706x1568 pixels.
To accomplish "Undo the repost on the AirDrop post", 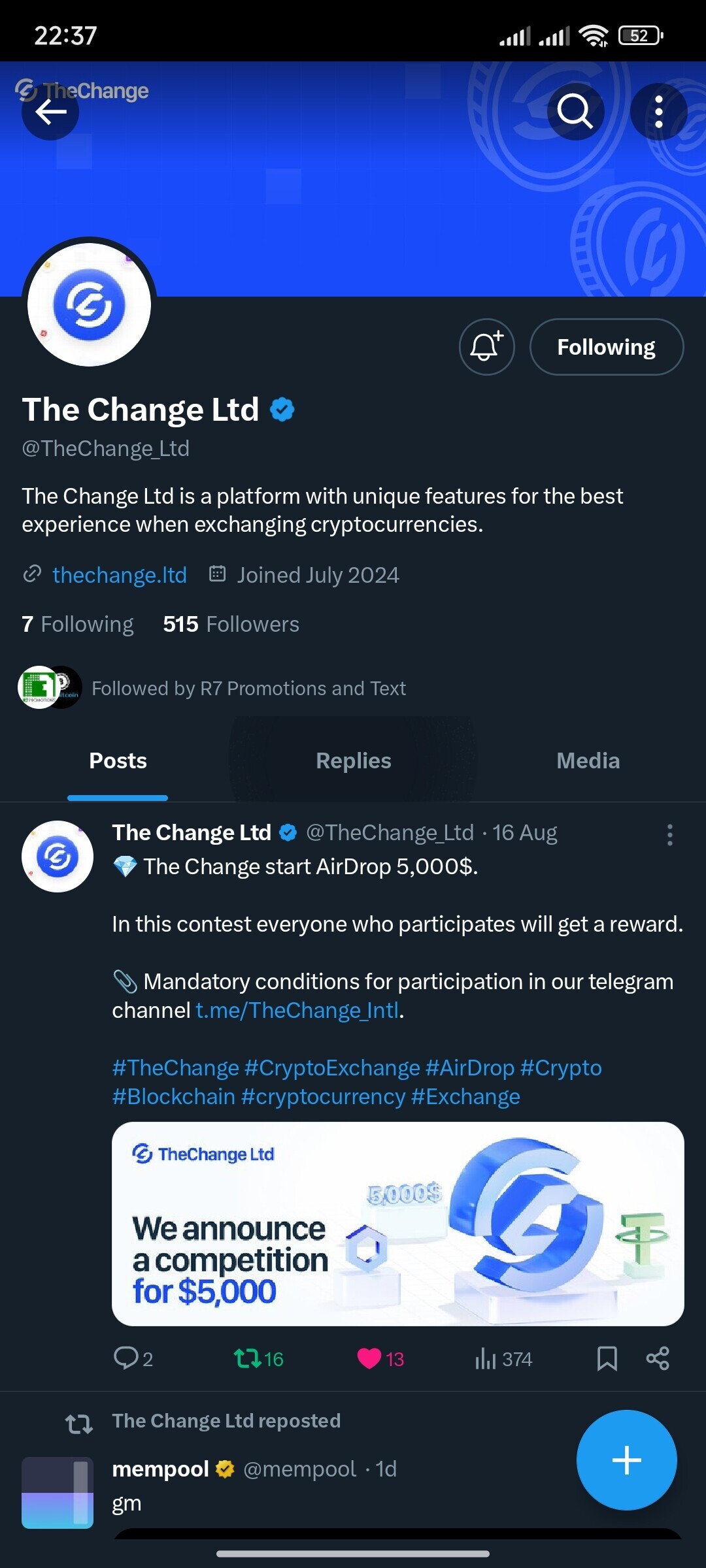I will tap(259, 1359).
